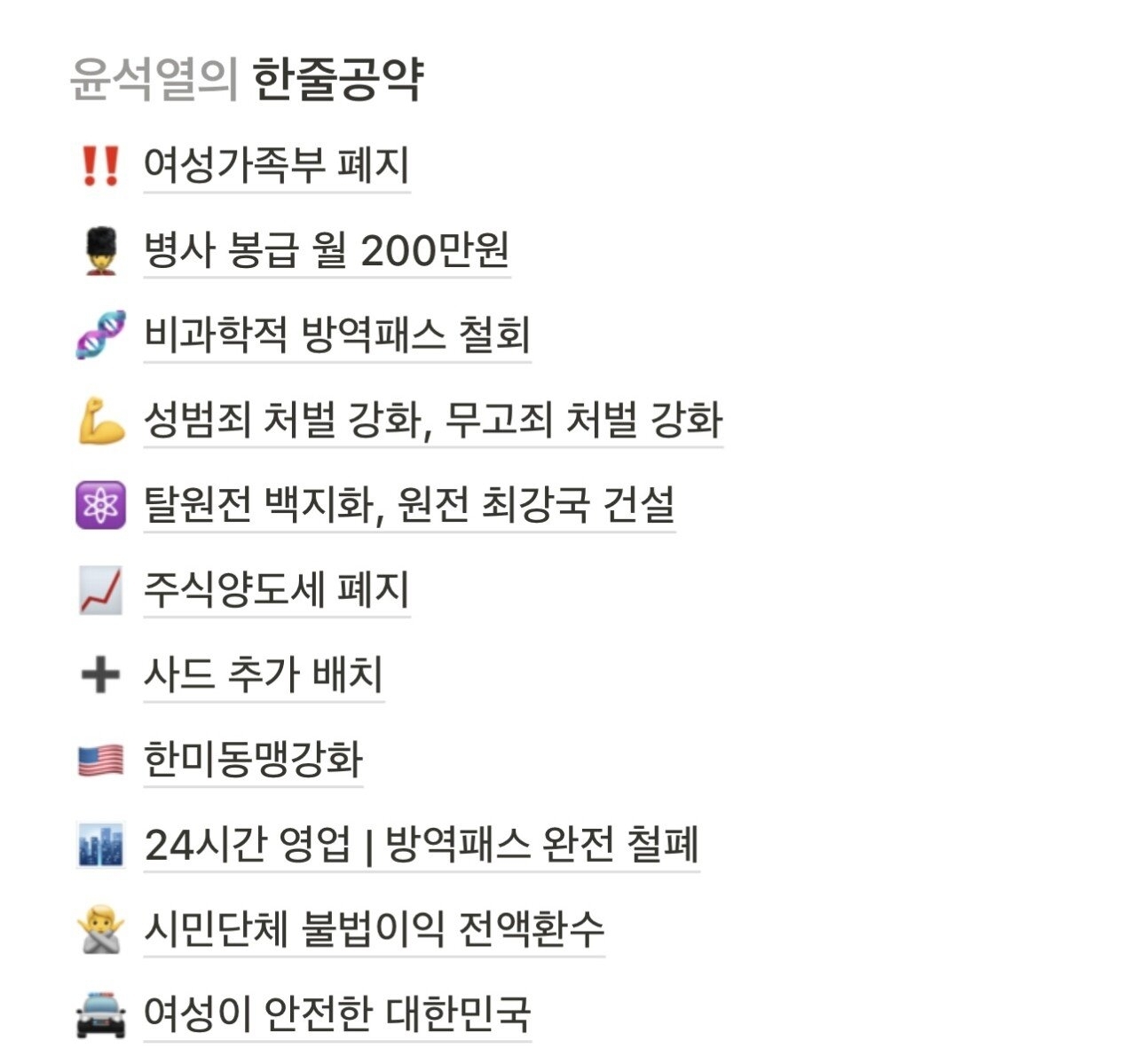This screenshot has width=1136, height=1064.
Task: Tap the 비과학적 방역패스 철회 link
Action: pos(337,335)
